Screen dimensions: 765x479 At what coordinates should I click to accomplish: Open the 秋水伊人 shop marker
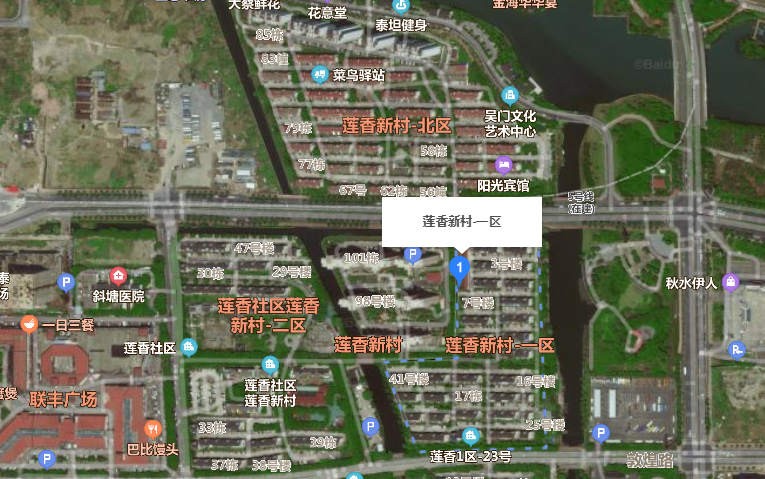click(x=731, y=282)
